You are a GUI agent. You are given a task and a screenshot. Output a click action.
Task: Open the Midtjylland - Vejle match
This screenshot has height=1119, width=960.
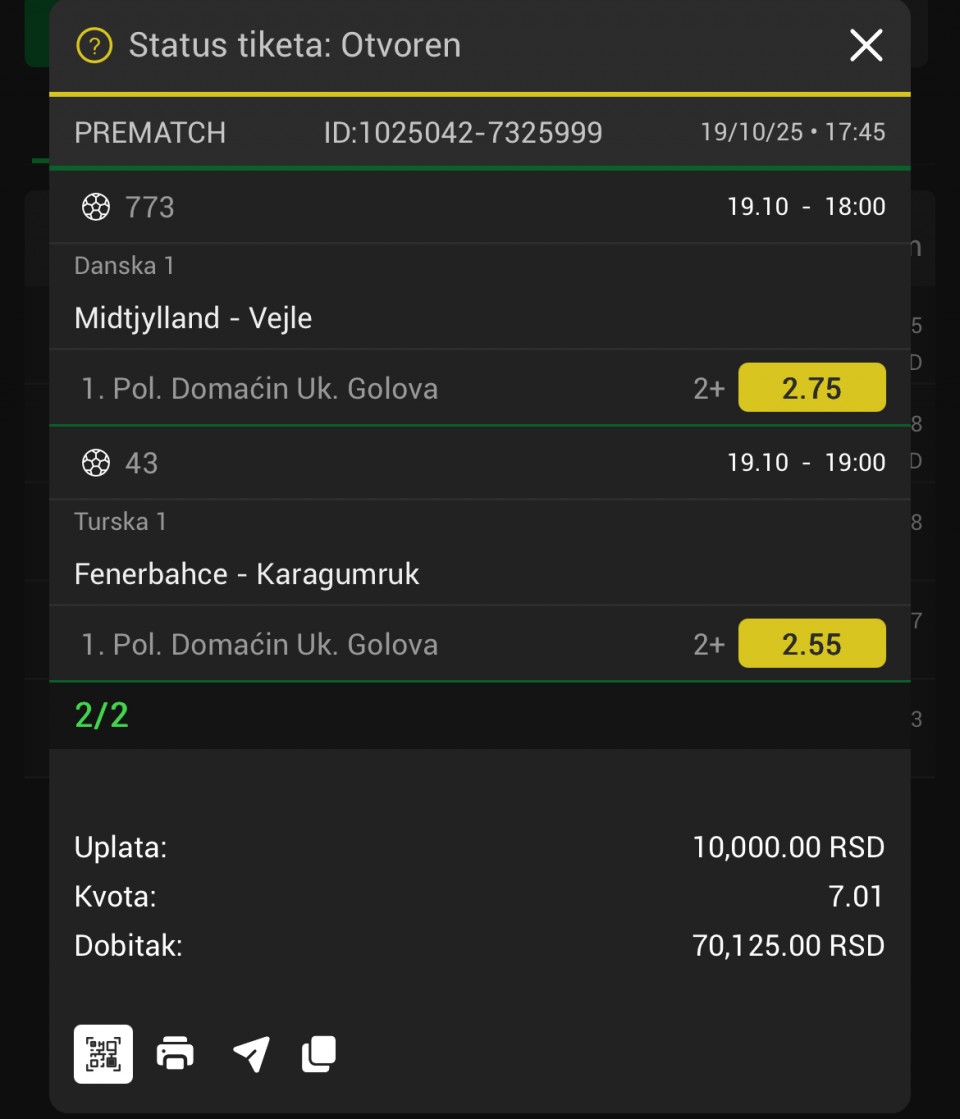tap(193, 318)
